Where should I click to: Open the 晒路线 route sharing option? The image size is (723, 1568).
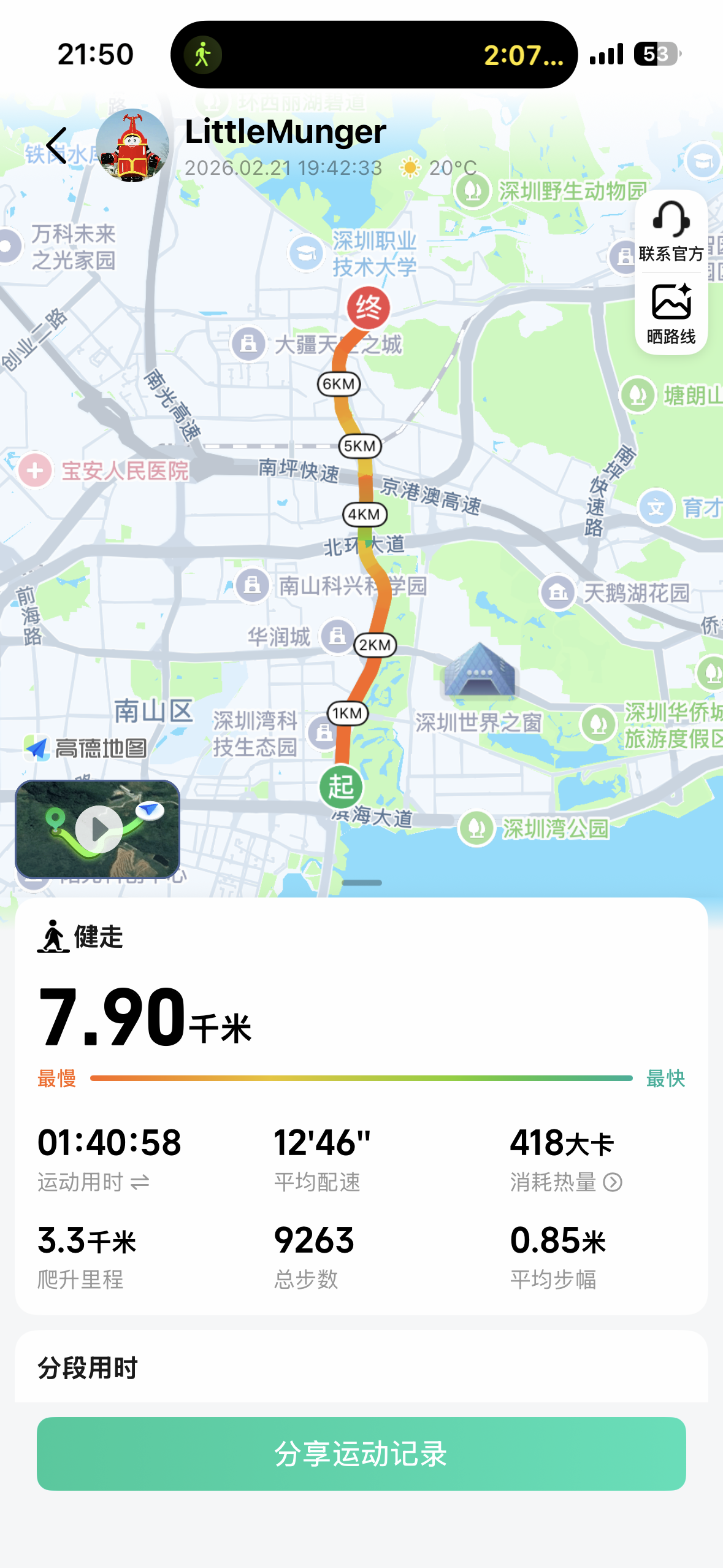(x=671, y=314)
